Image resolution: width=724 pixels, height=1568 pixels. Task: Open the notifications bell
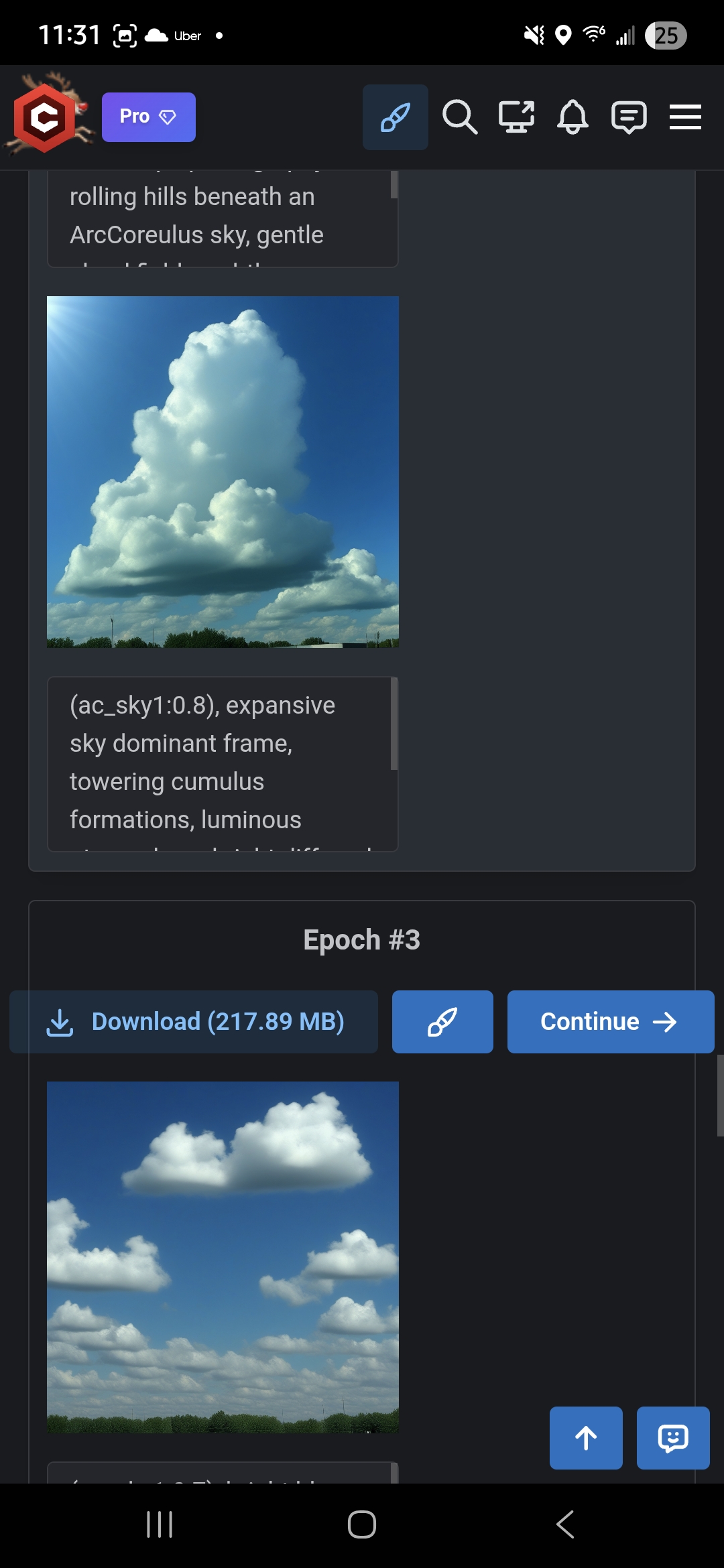(572, 117)
